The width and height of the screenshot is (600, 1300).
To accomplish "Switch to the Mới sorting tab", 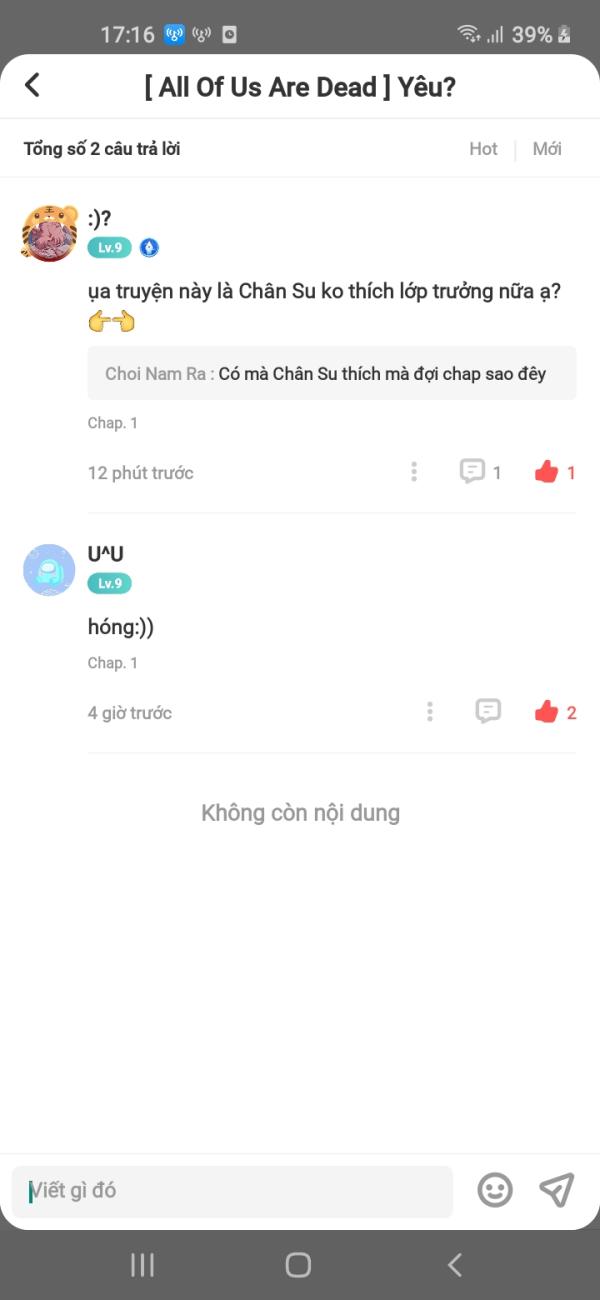I will 547,149.
